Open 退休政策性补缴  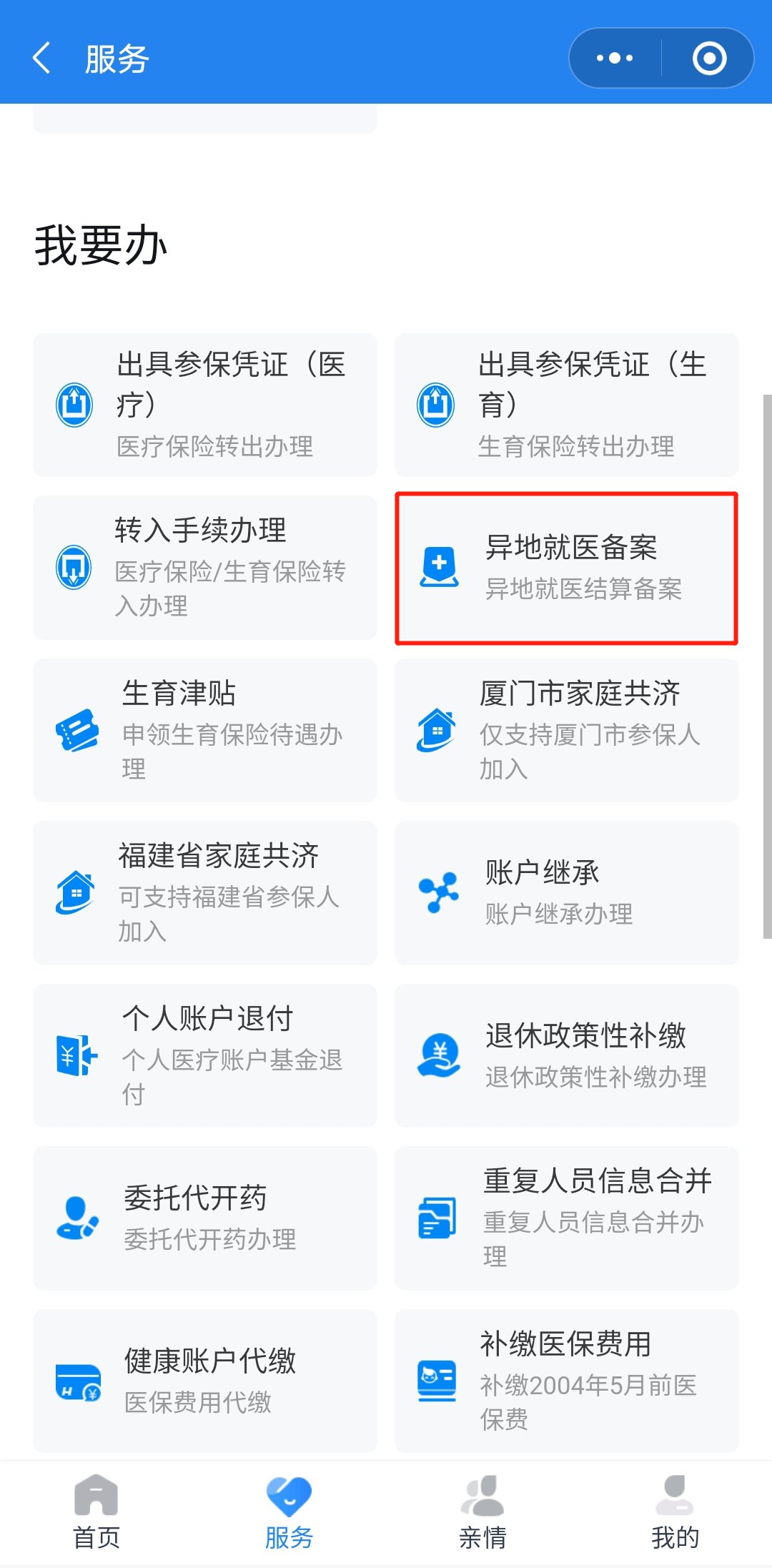tap(566, 1055)
